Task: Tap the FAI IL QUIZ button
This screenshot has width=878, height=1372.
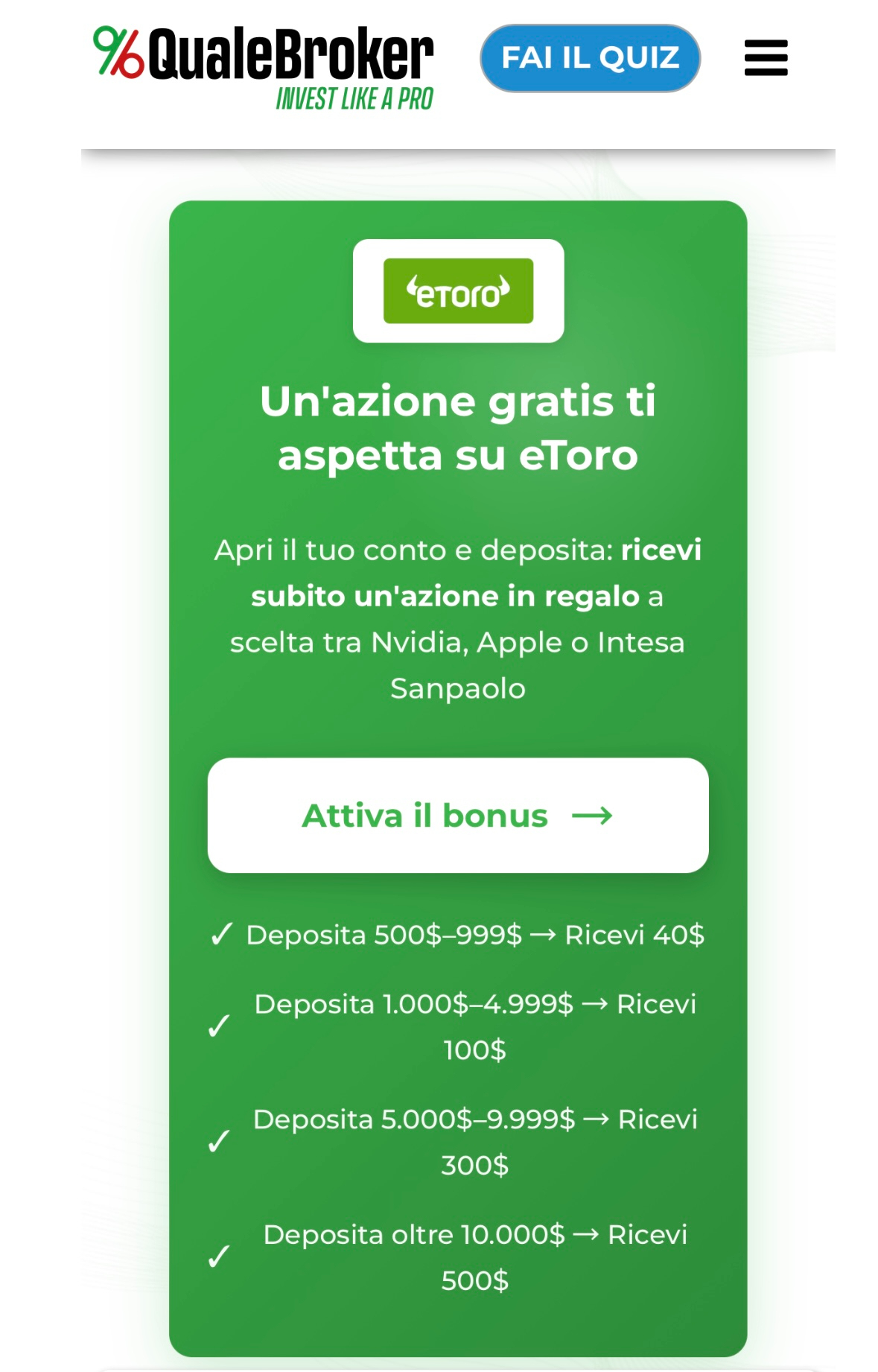Action: pyautogui.click(x=590, y=58)
